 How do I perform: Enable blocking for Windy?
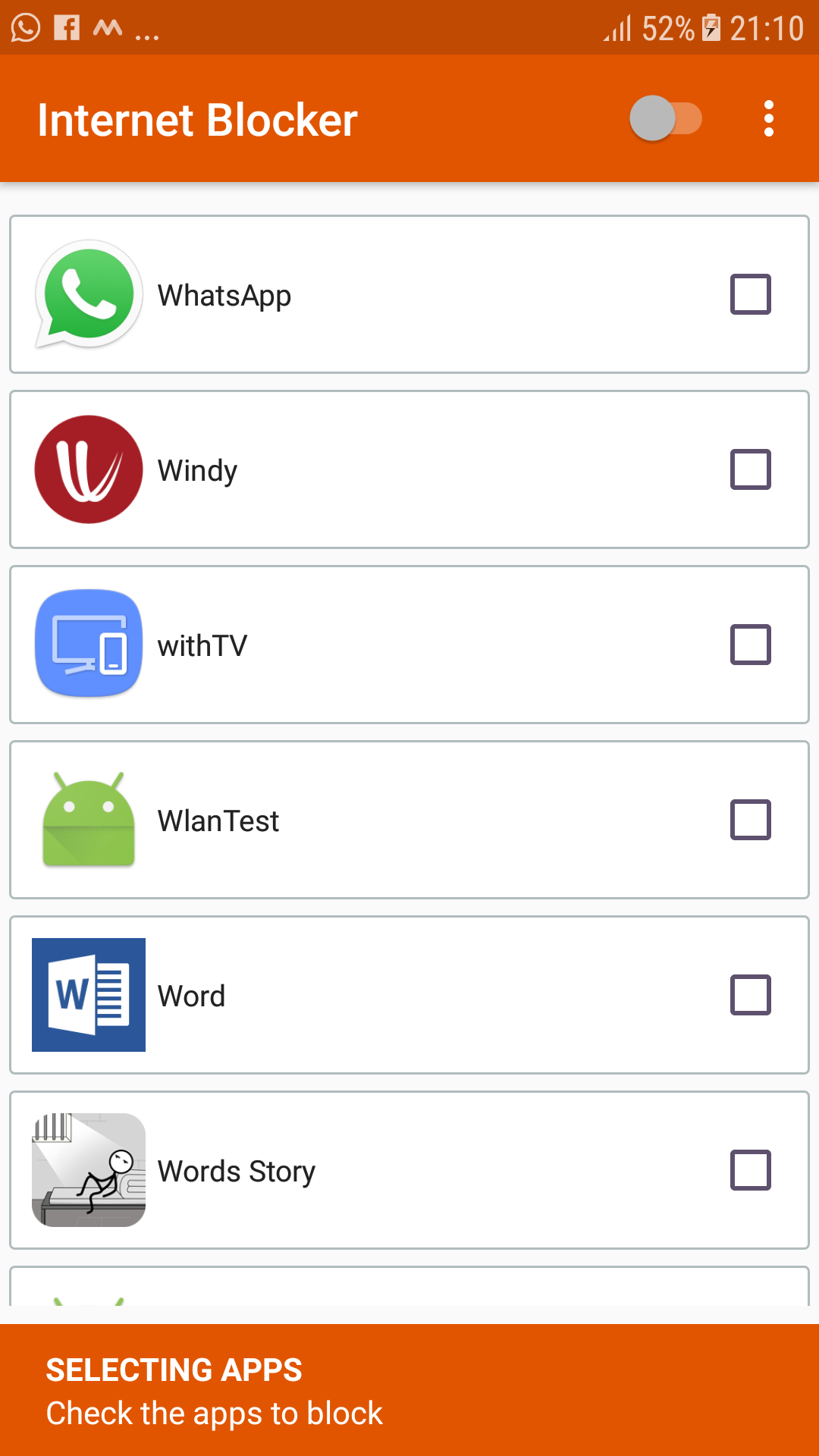pyautogui.click(x=750, y=469)
